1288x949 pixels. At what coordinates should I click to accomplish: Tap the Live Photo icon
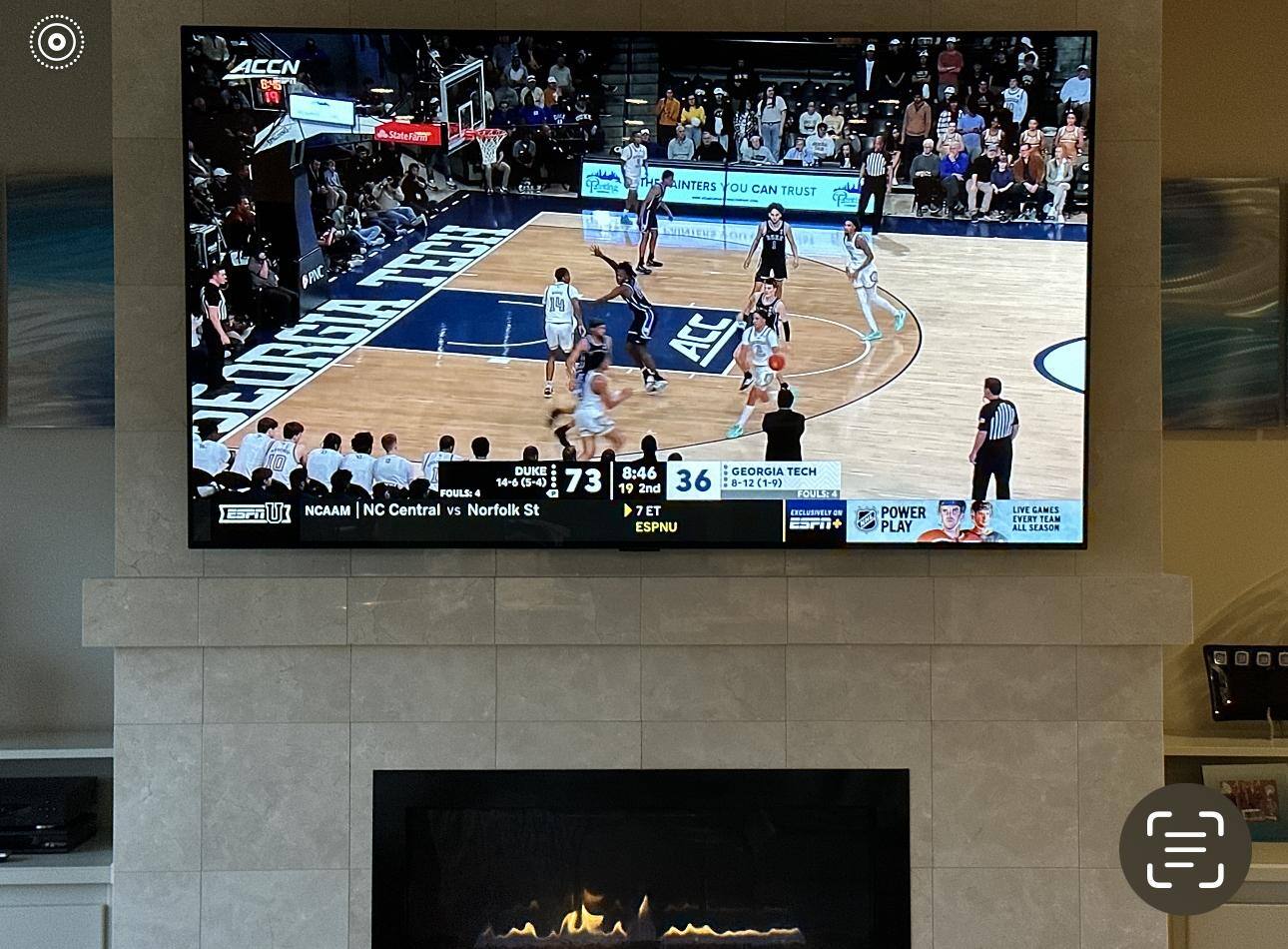pos(57,42)
